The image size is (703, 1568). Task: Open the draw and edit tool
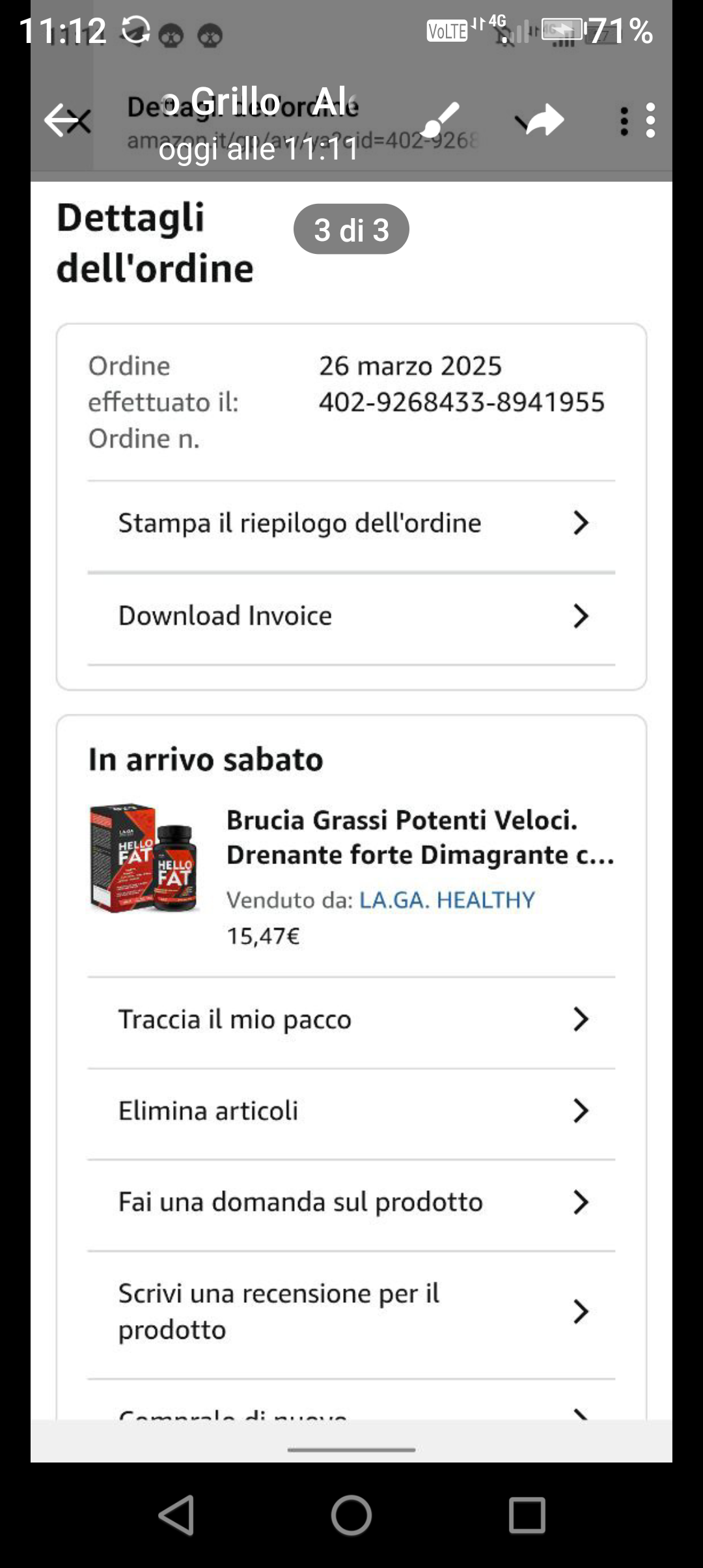point(441,119)
